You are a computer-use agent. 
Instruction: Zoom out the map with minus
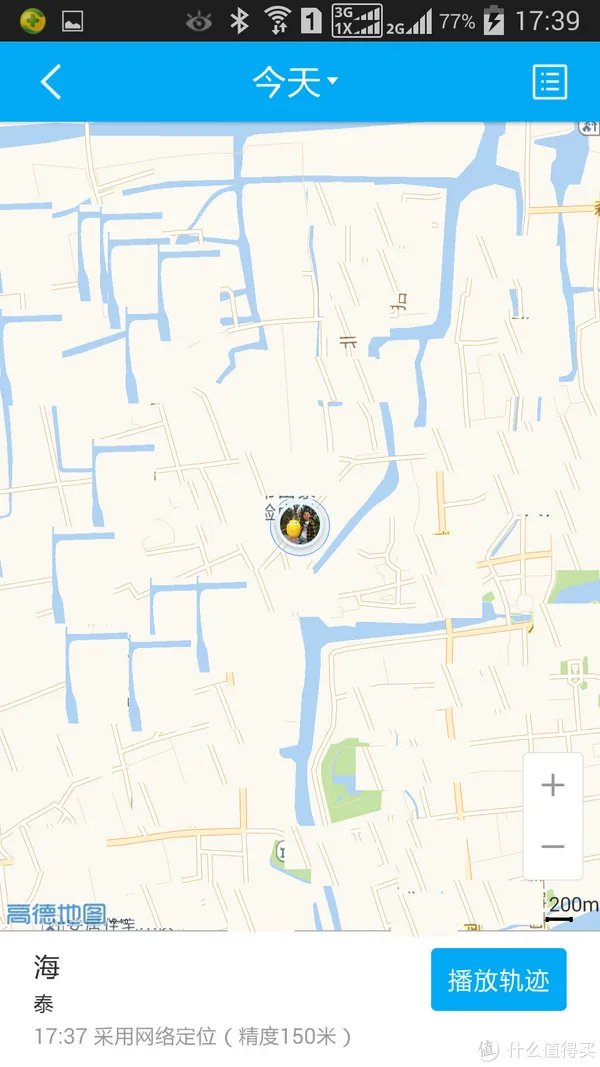pos(552,847)
